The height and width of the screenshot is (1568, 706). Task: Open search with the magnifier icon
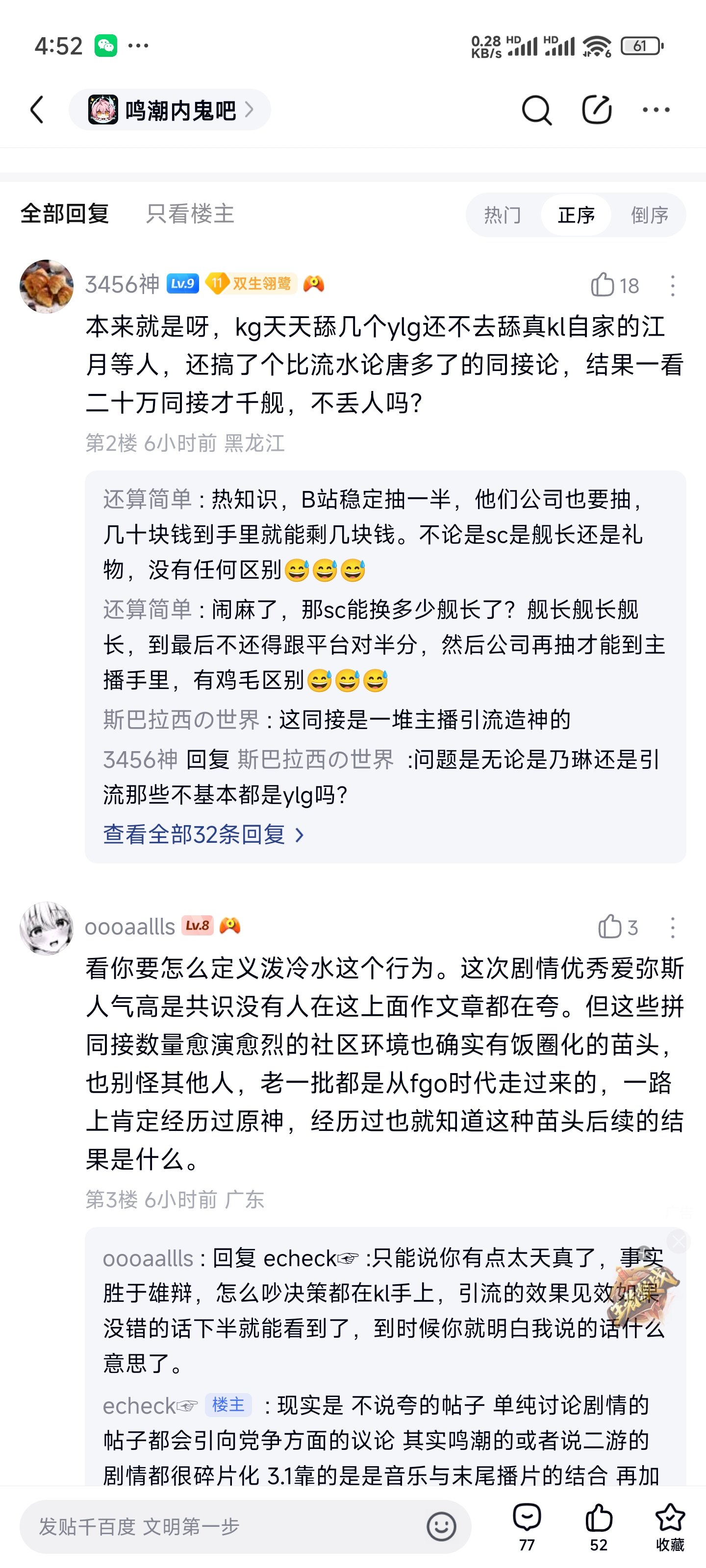(536, 110)
